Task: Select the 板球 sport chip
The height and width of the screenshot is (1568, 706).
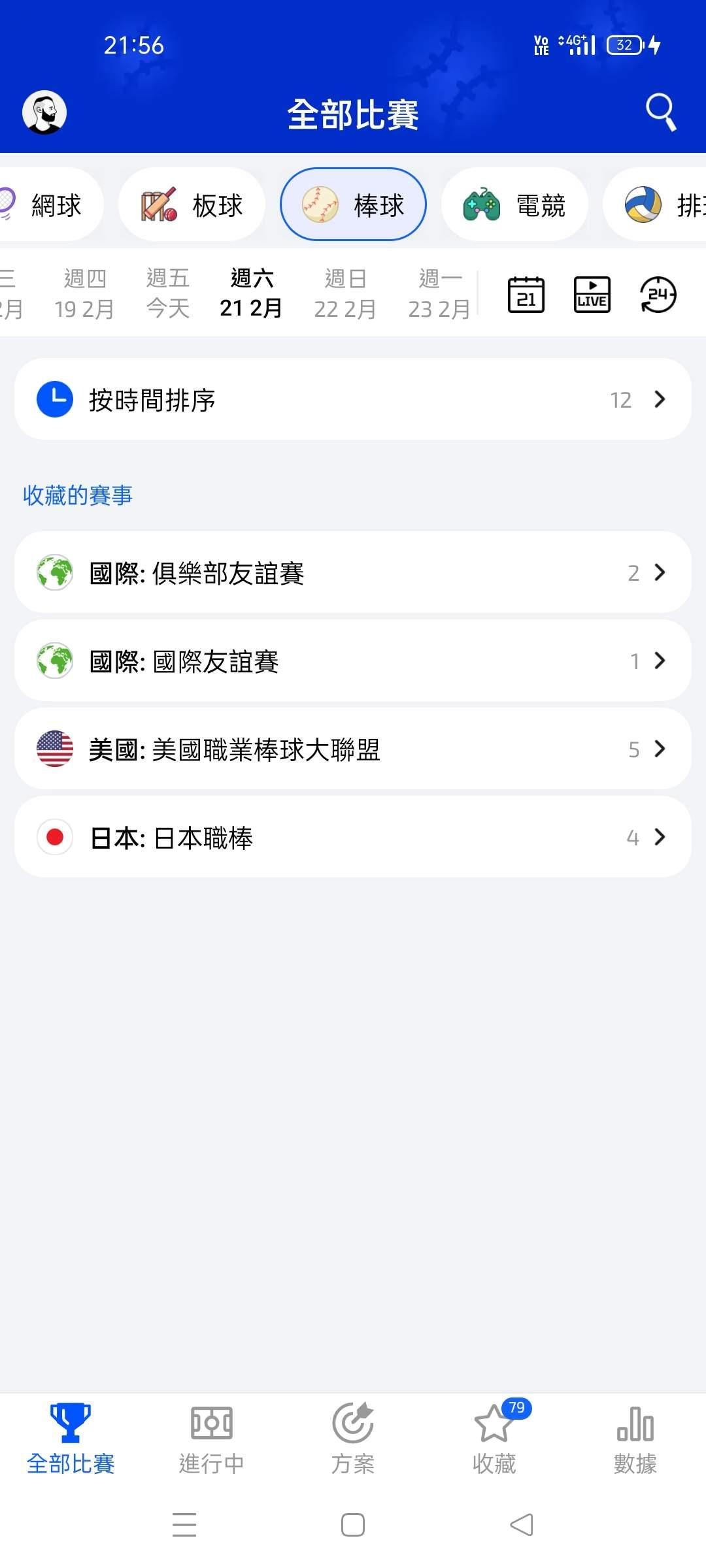Action: (x=192, y=205)
